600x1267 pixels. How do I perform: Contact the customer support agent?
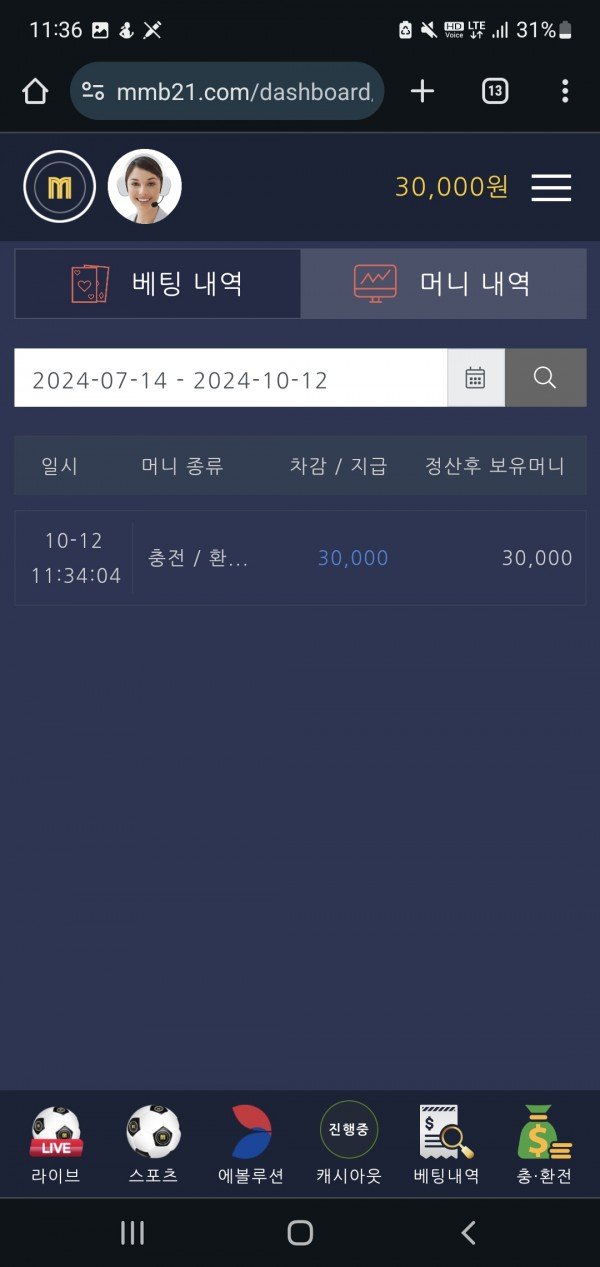point(145,187)
